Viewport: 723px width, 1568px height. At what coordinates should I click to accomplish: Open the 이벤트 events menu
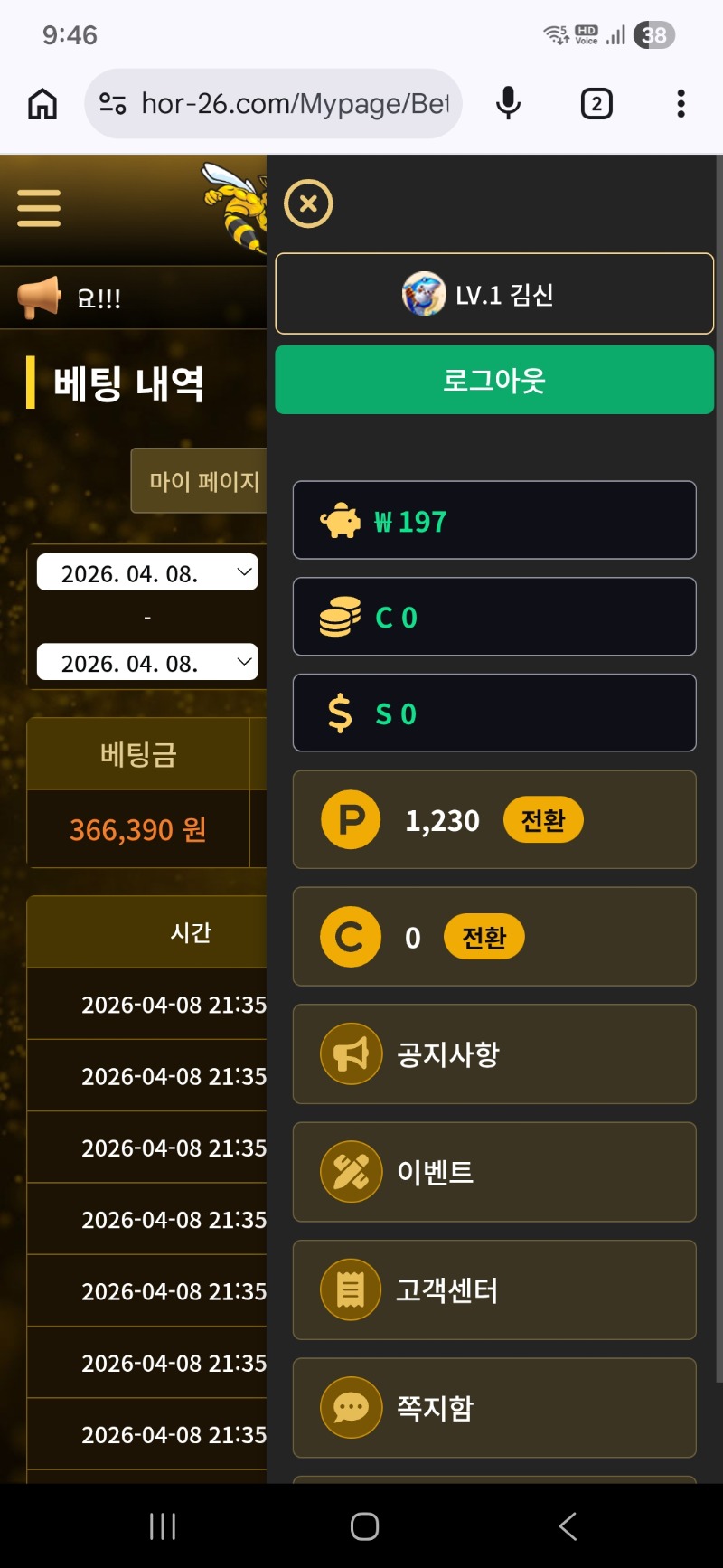493,1172
